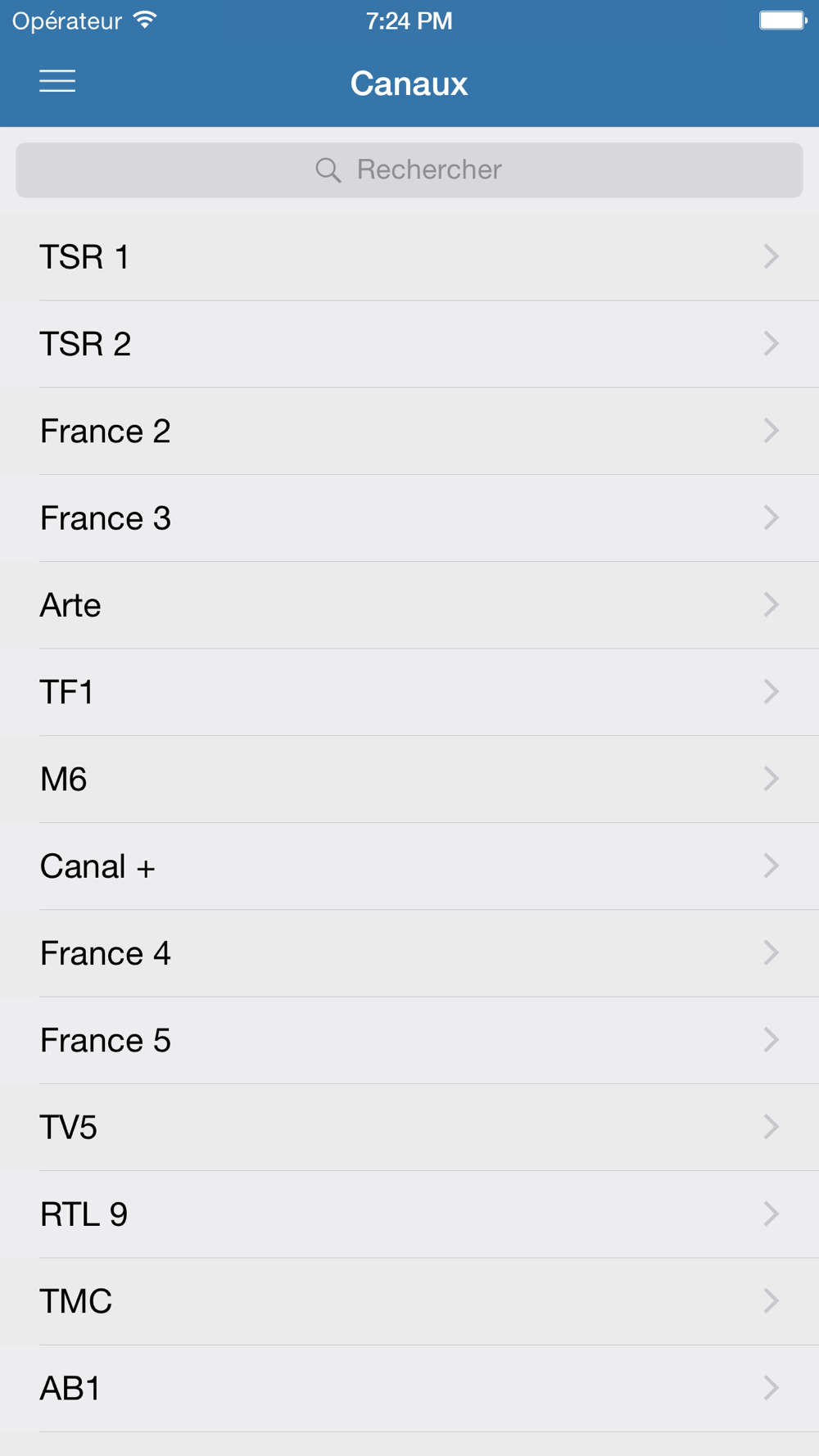Viewport: 819px width, 1456px height.
Task: View the RTL 9 channel
Action: tap(409, 1214)
